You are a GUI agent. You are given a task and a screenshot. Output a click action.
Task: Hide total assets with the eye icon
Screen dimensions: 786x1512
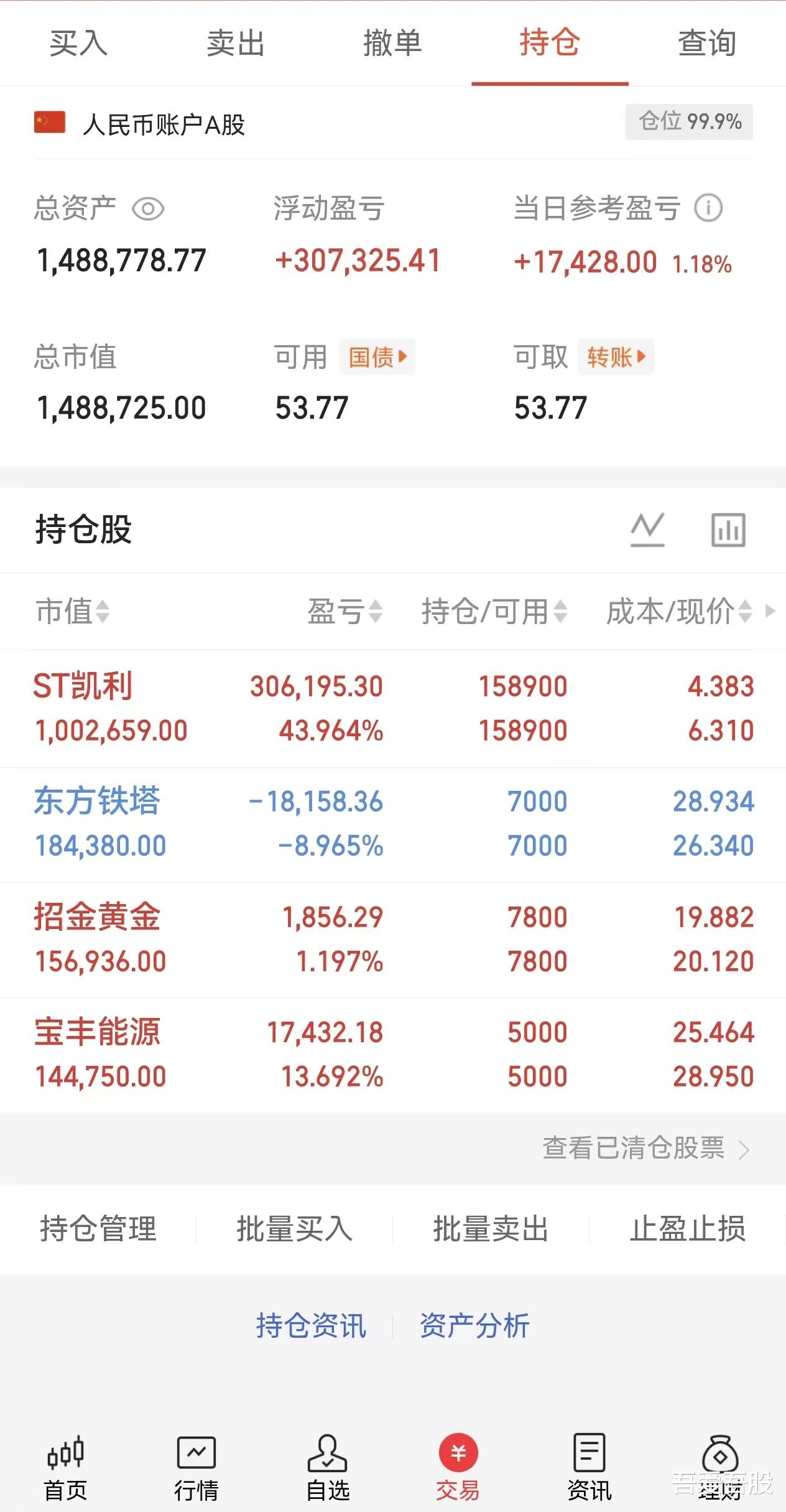coord(148,209)
